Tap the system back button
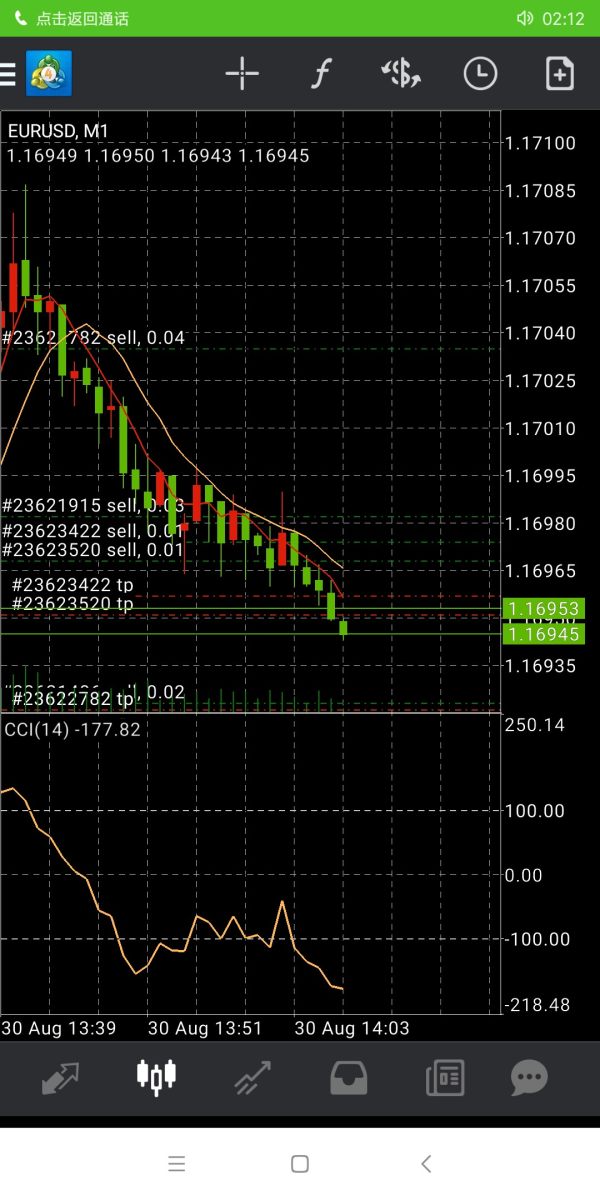The height and width of the screenshot is (1200, 600). (x=426, y=1163)
